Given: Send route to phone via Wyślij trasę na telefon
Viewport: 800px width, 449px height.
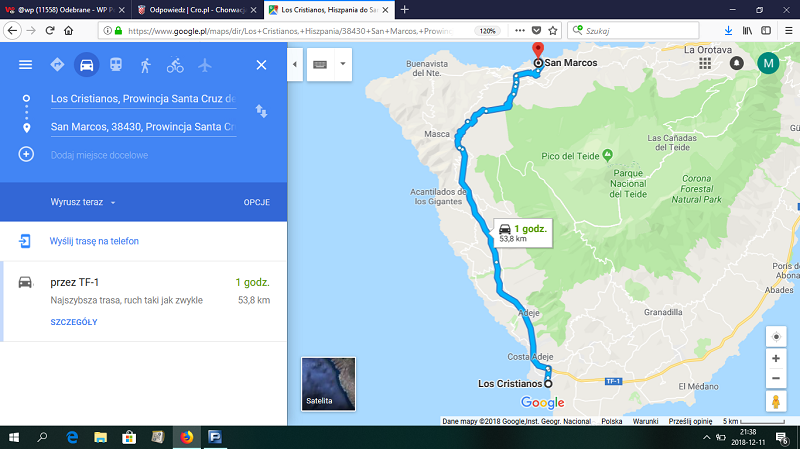Looking at the screenshot, I should coord(93,241).
